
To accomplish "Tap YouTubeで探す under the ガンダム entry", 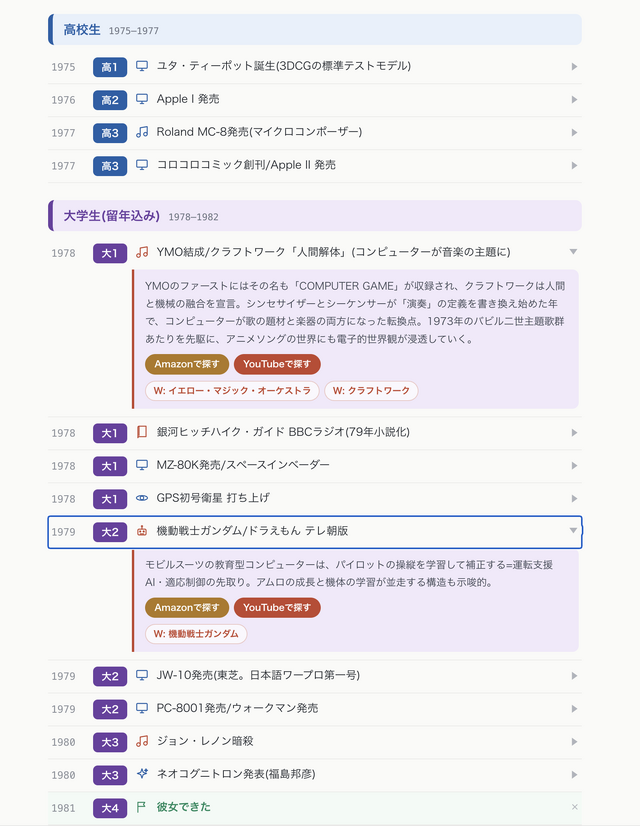I will pyautogui.click(x=277, y=607).
